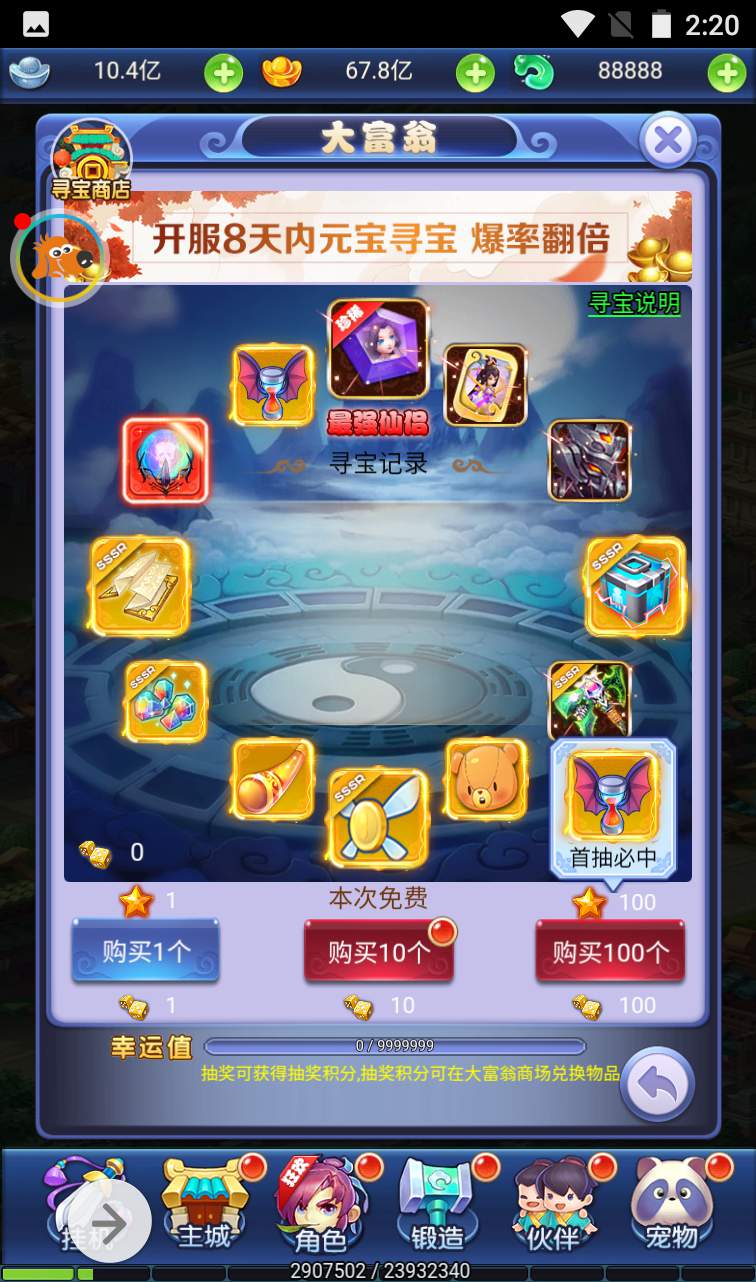Tap the teddy bear prize item
Screen dimensions: 756x1282
[485, 780]
